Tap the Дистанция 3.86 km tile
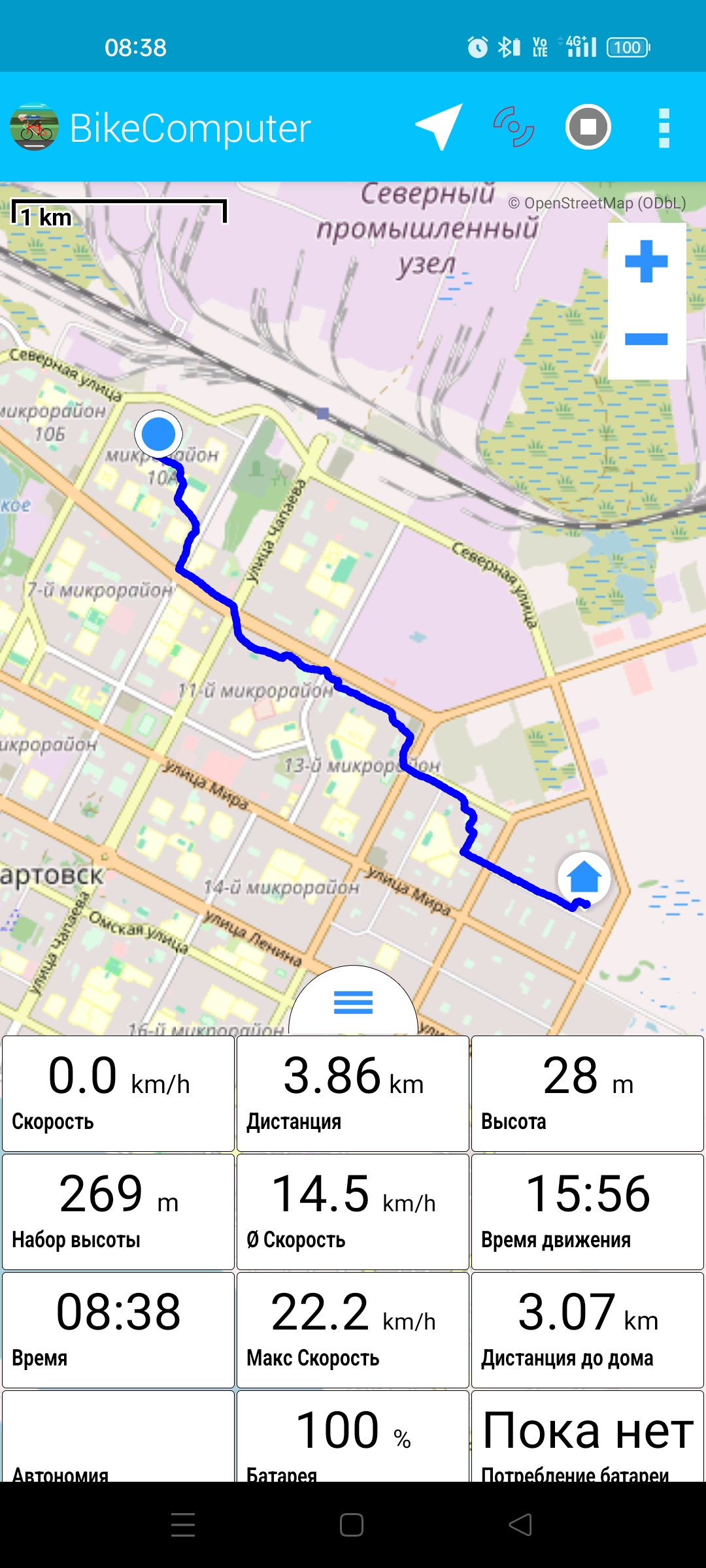Screen dimensions: 706x1568 click(x=353, y=1093)
